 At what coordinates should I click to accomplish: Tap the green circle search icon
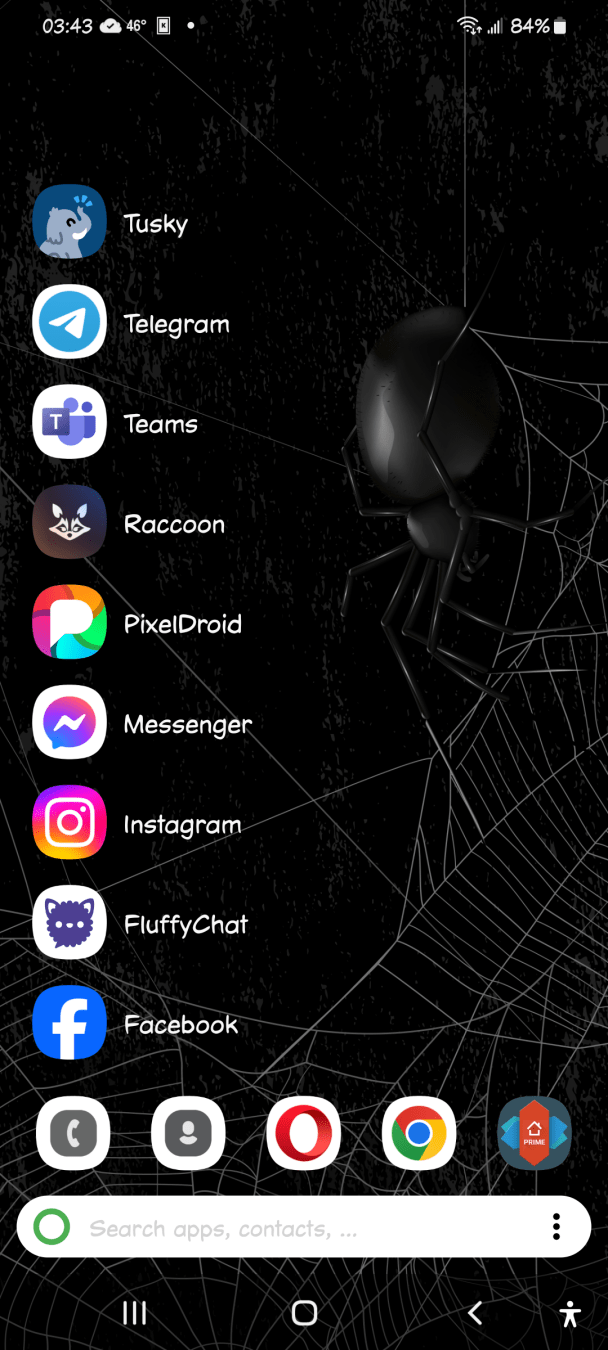pyautogui.click(x=52, y=1227)
